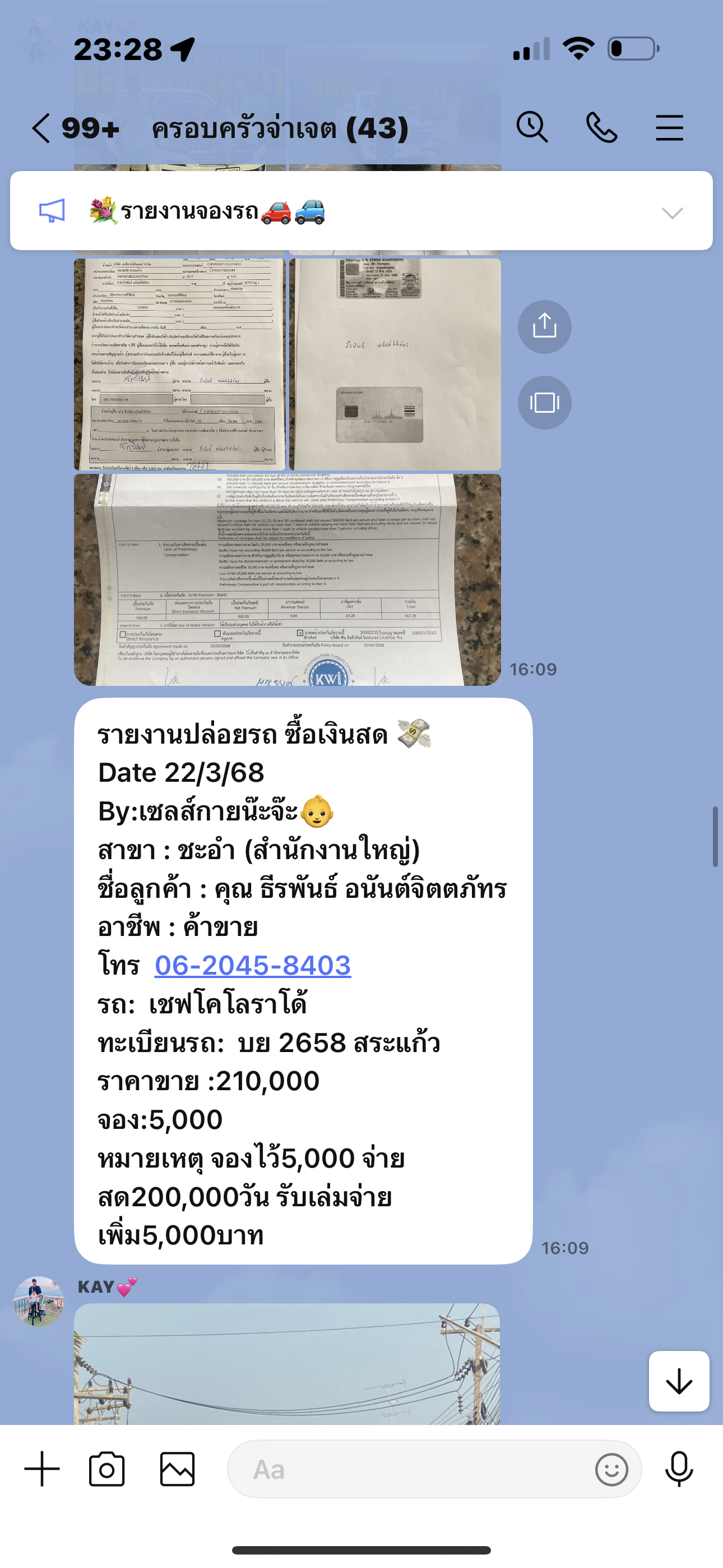This screenshot has height=1568, width=723.
Task: Open the camera to take a photo
Action: 107,1469
